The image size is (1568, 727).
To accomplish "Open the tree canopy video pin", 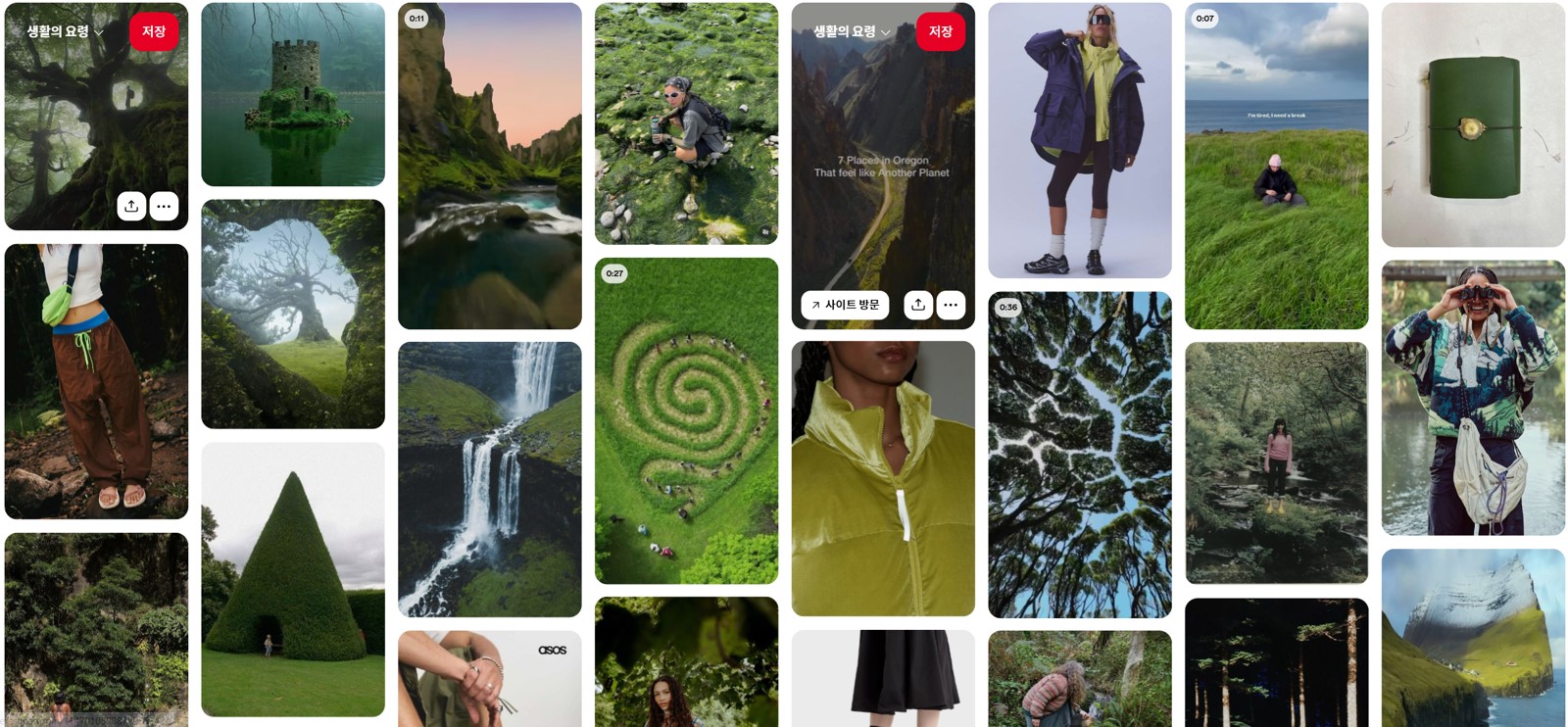I will 1079,455.
